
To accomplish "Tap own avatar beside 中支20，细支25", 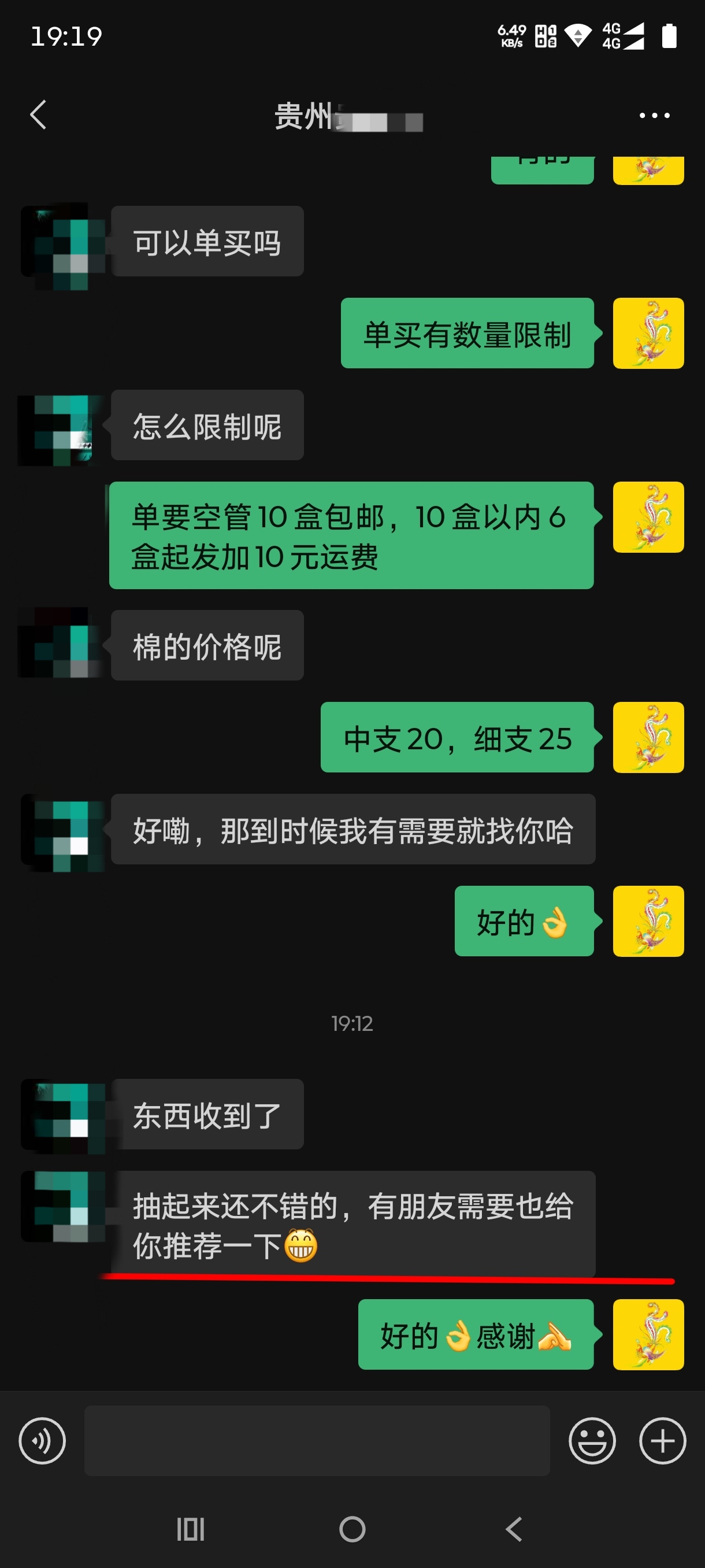I will point(648,737).
